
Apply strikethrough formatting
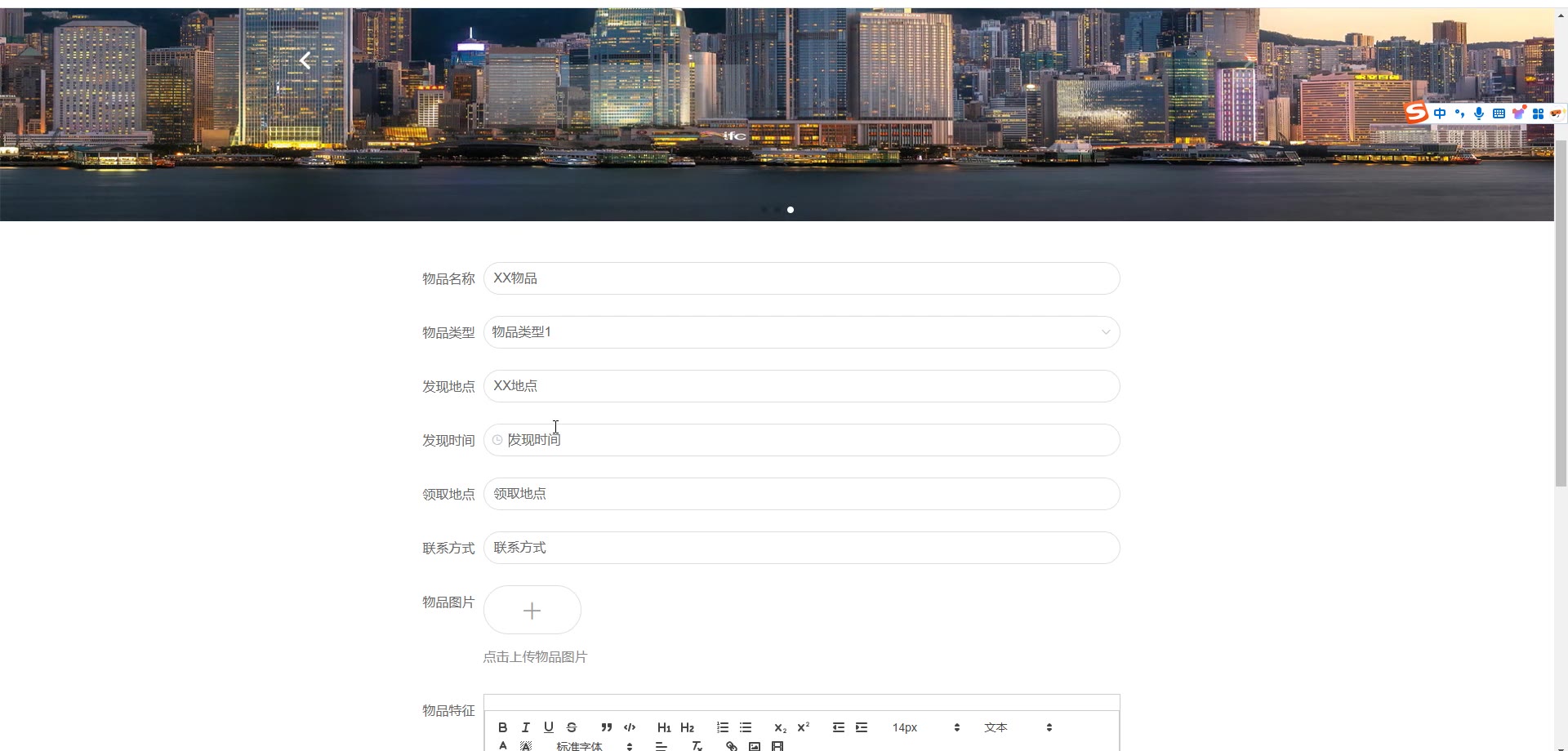pyautogui.click(x=572, y=727)
